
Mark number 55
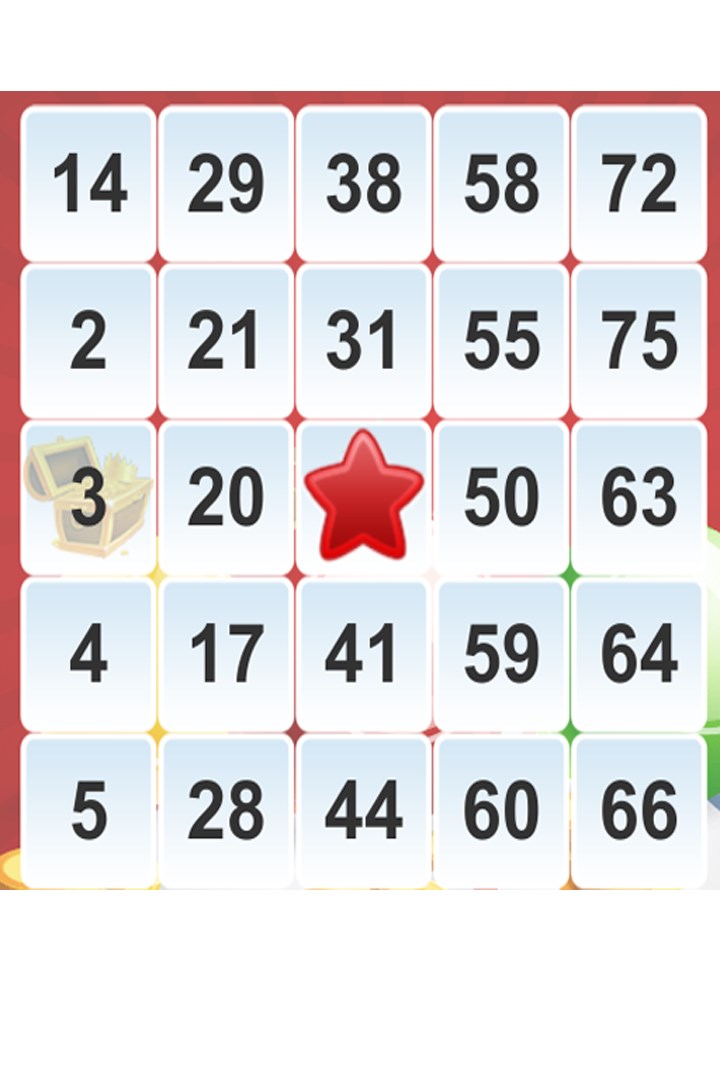[501, 342]
